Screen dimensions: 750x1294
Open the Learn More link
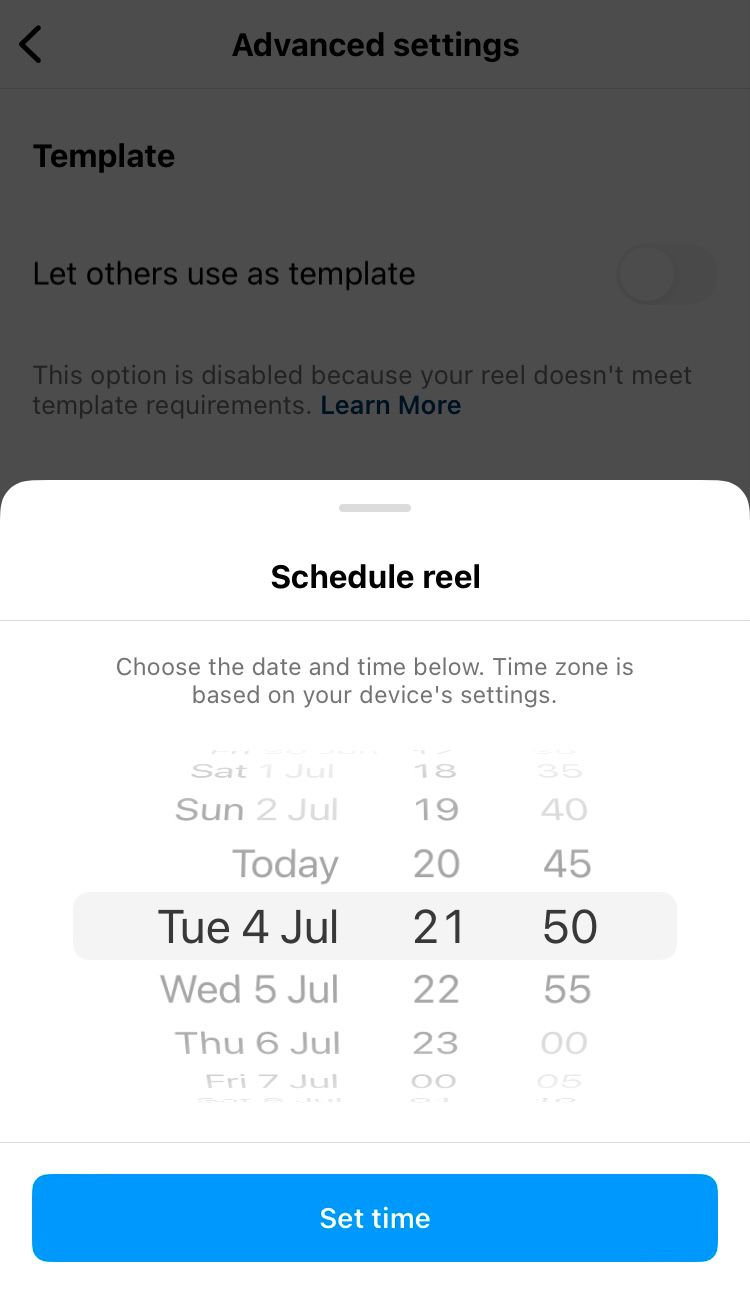pyautogui.click(x=391, y=405)
